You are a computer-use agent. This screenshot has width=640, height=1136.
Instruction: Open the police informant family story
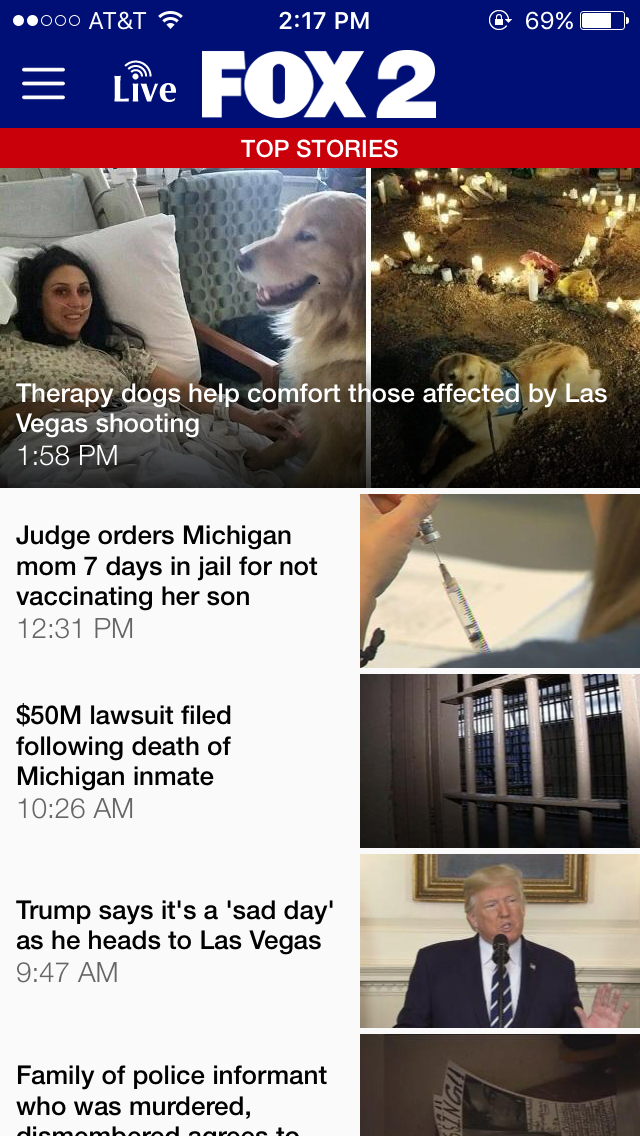pyautogui.click(x=320, y=1084)
